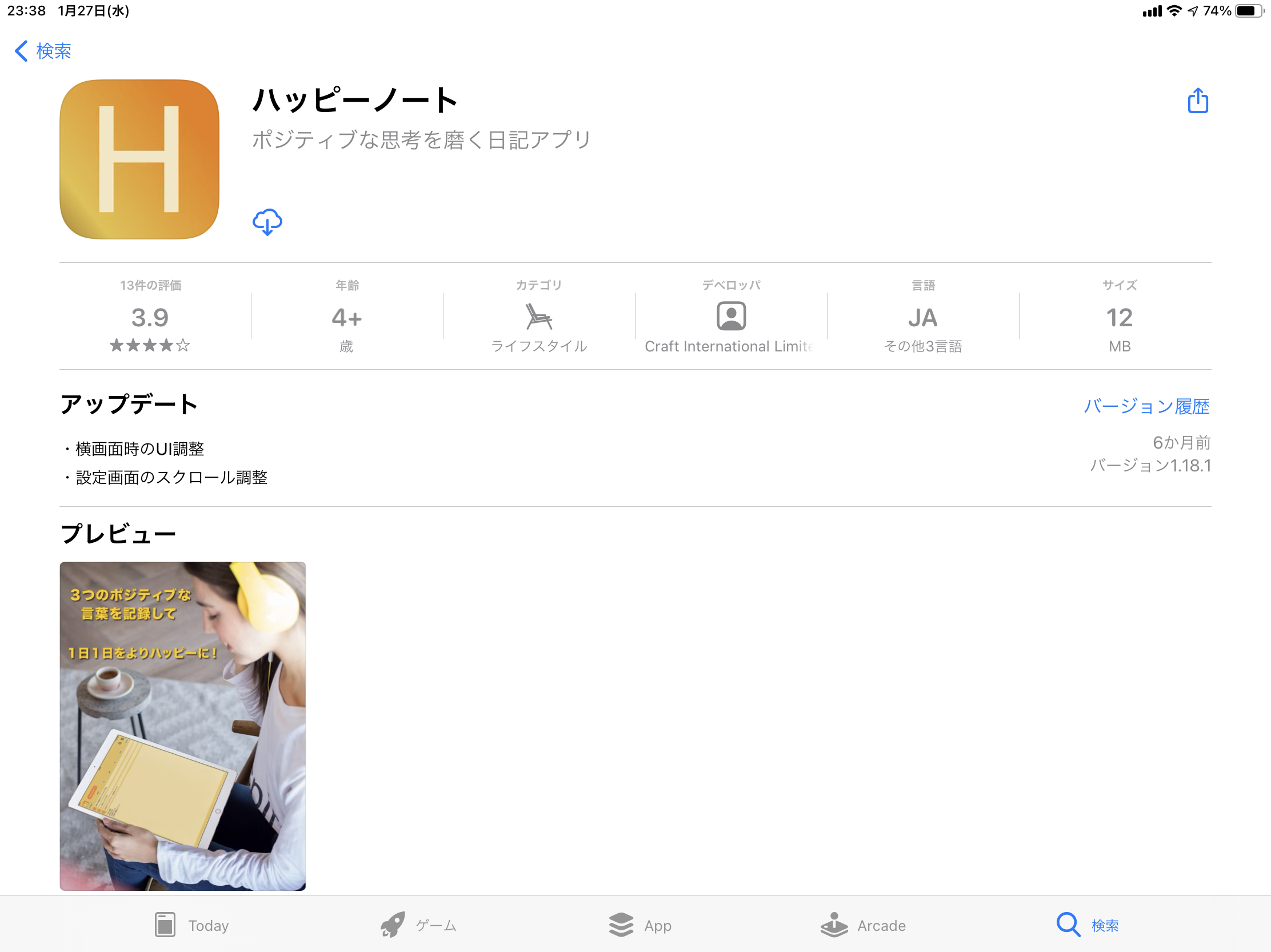Download the app via cloud icon

click(x=267, y=222)
